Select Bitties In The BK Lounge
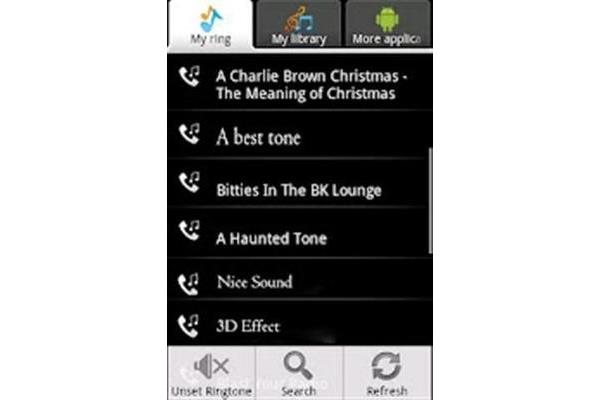The width and height of the screenshot is (600, 400). [x=300, y=188]
